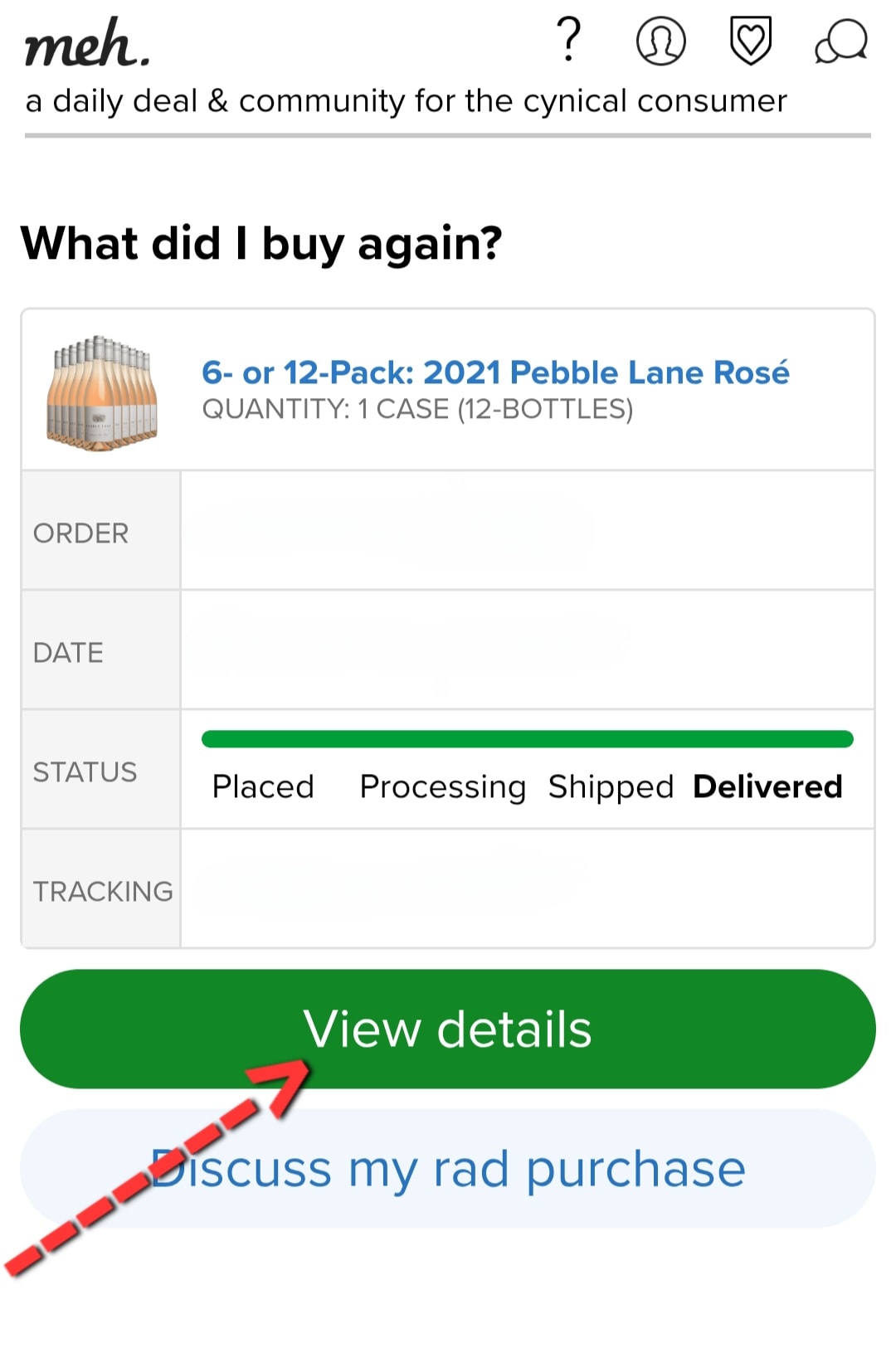Open the Pebble Lane Rosé product link
This screenshot has height=1363, width=896.
click(495, 372)
